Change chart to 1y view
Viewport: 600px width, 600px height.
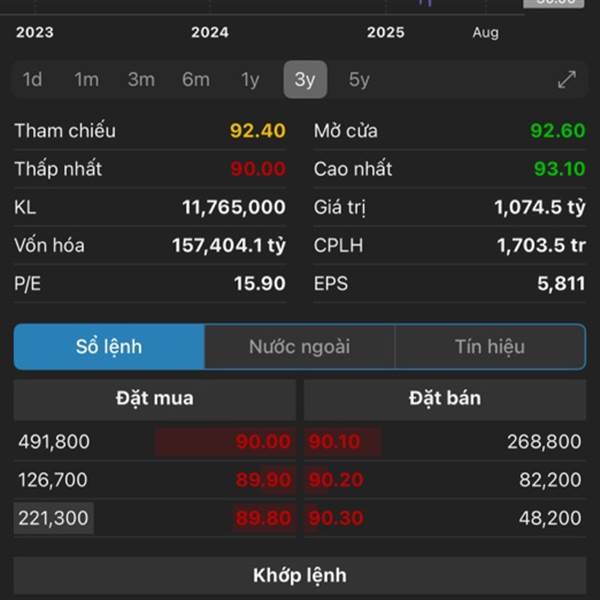[250, 80]
